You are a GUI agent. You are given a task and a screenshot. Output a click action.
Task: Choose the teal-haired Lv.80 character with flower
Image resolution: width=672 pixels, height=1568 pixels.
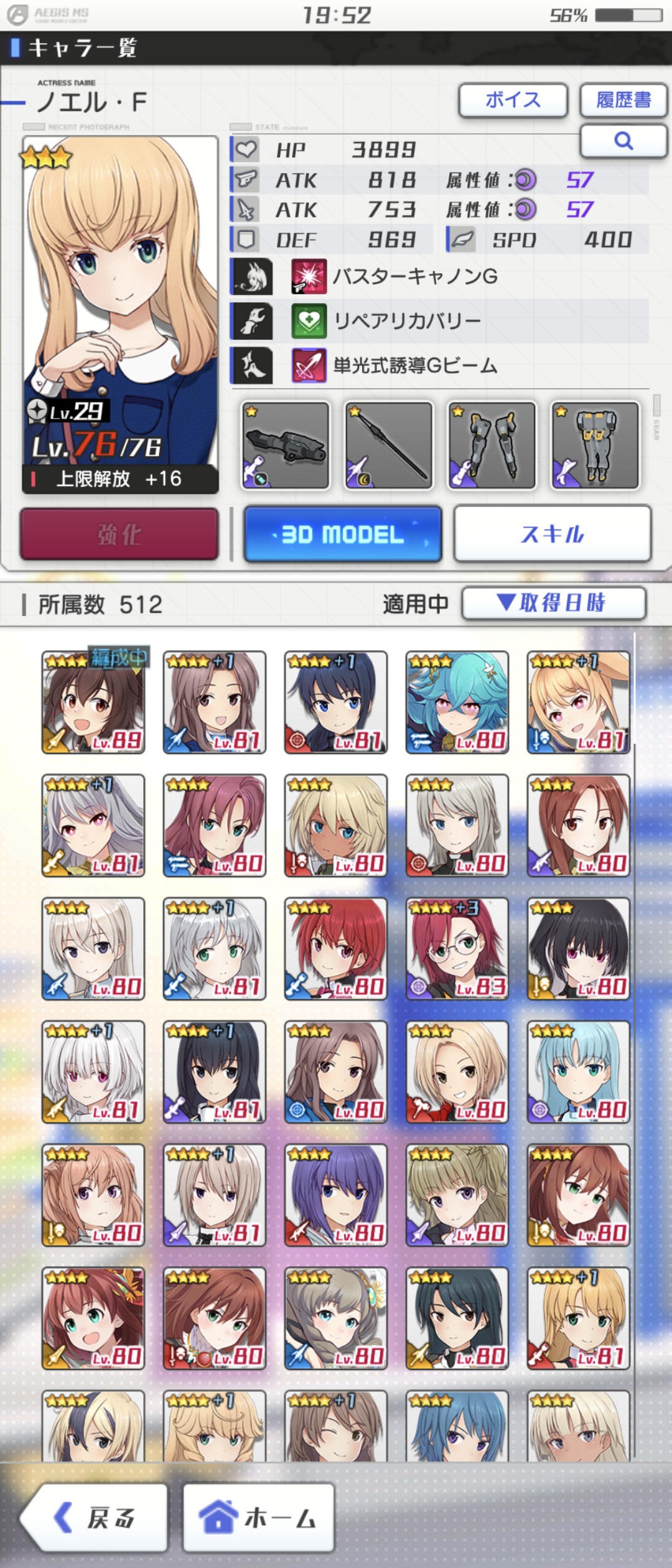coord(457,702)
